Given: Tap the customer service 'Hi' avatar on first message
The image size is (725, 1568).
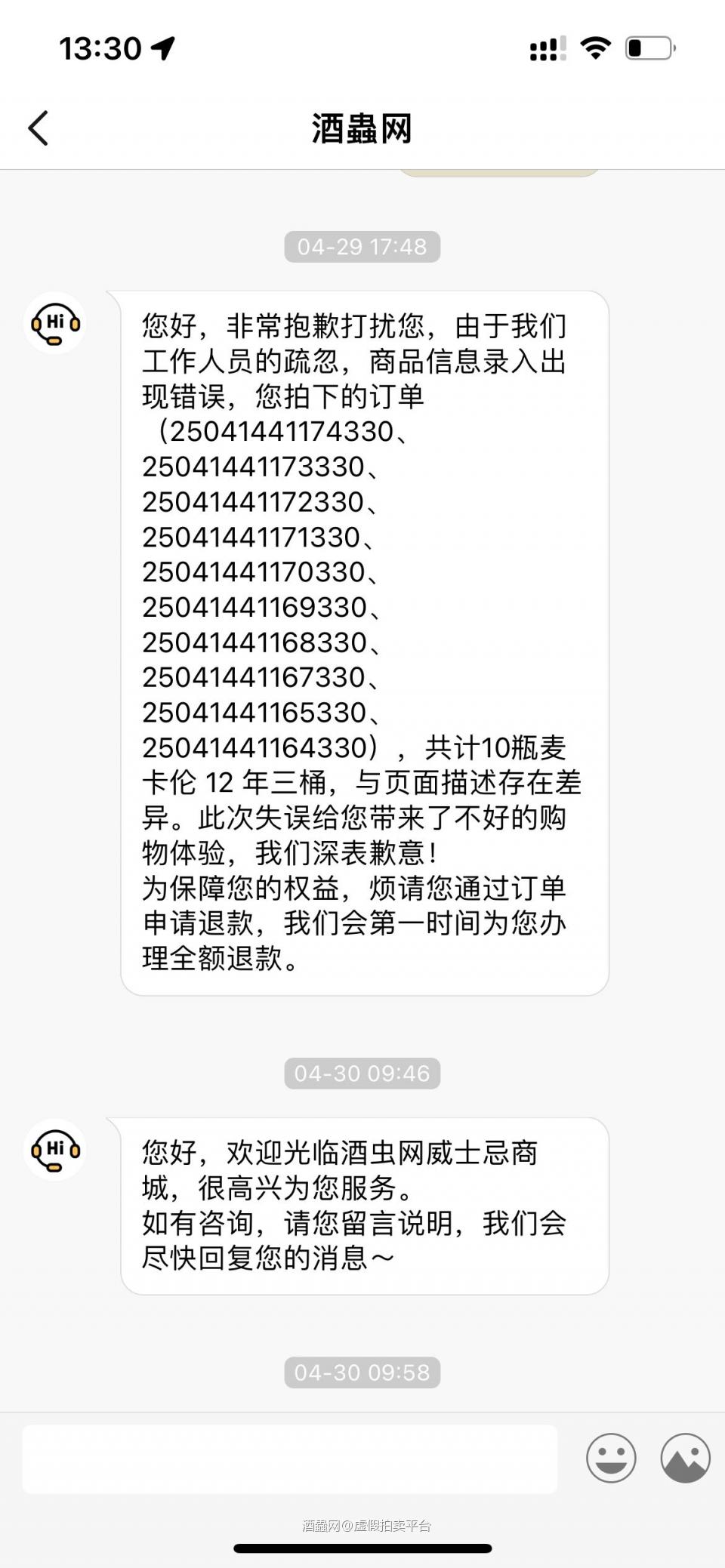Looking at the screenshot, I should click(54, 323).
